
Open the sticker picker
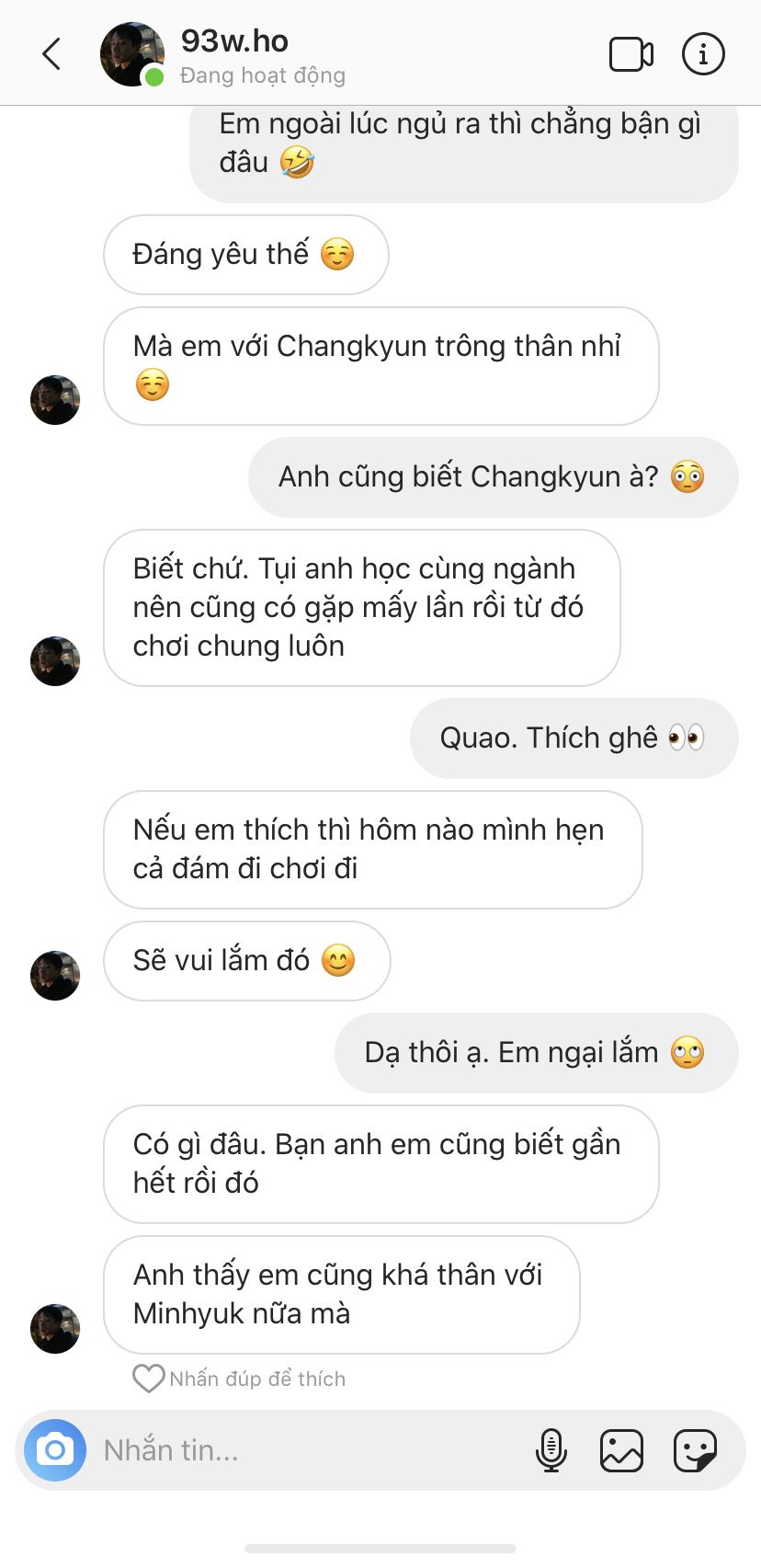tap(695, 1450)
